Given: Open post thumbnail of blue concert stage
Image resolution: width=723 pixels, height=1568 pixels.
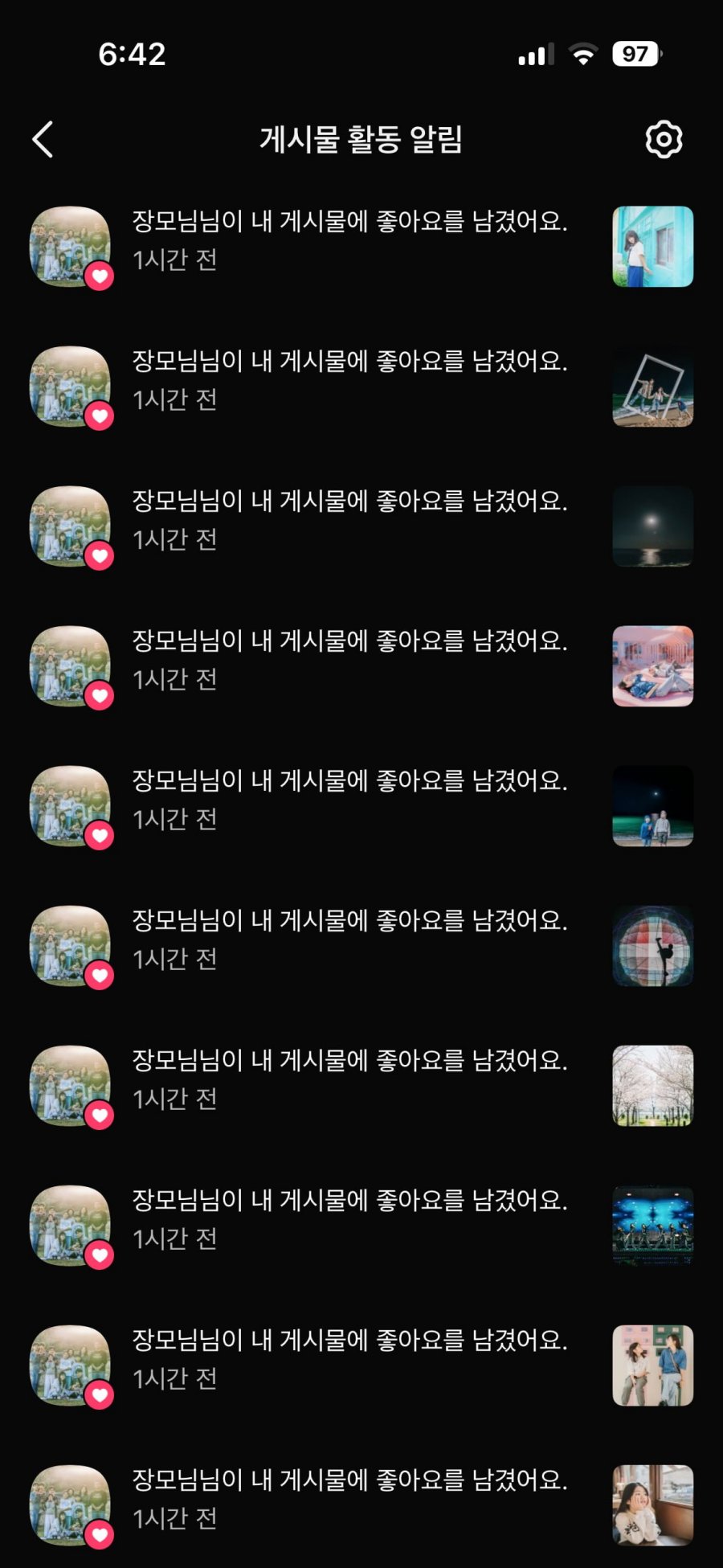Looking at the screenshot, I should pyautogui.click(x=652, y=1226).
